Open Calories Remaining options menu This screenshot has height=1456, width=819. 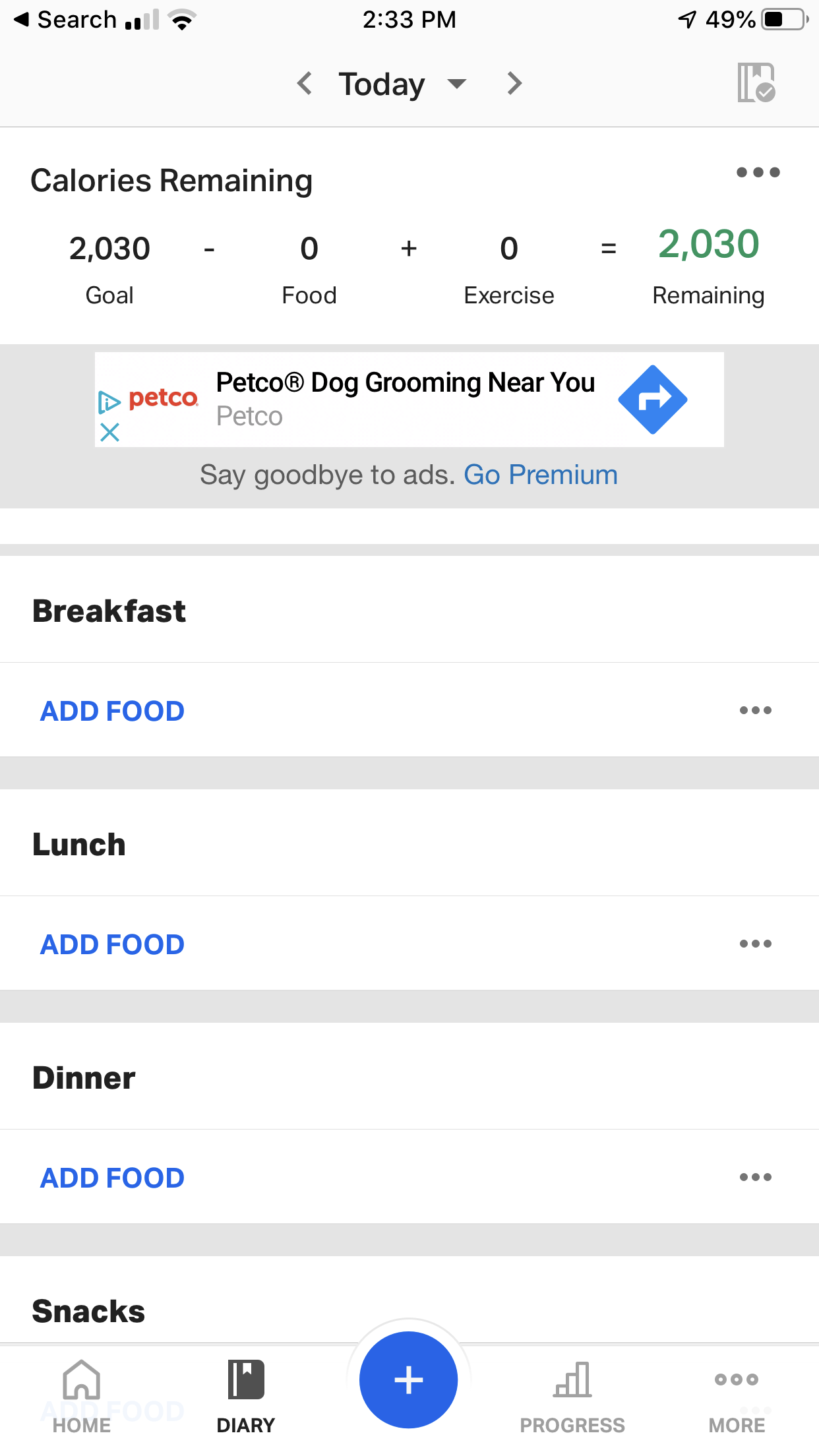(x=758, y=173)
